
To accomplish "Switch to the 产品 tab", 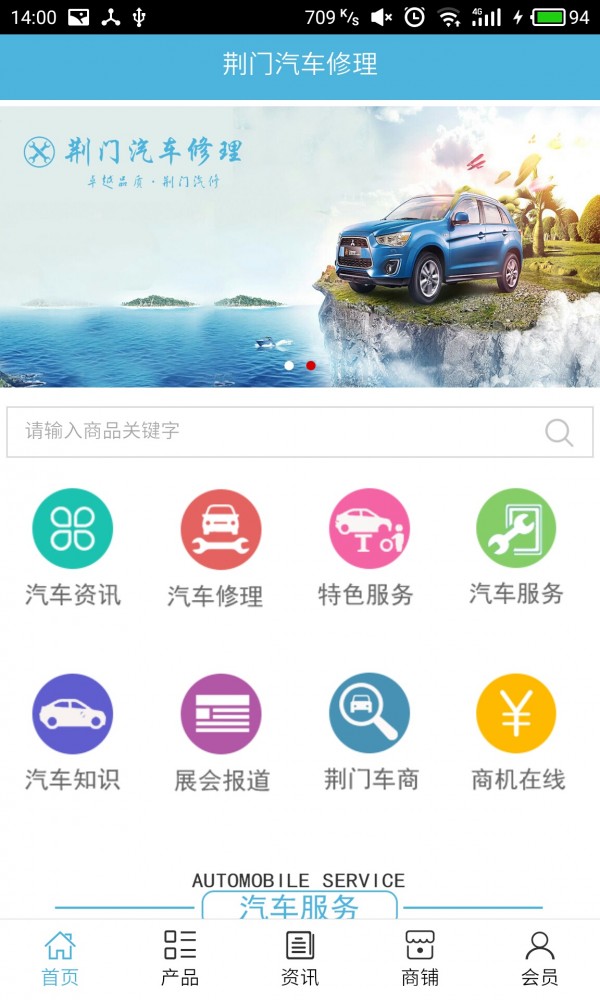I will [180, 958].
